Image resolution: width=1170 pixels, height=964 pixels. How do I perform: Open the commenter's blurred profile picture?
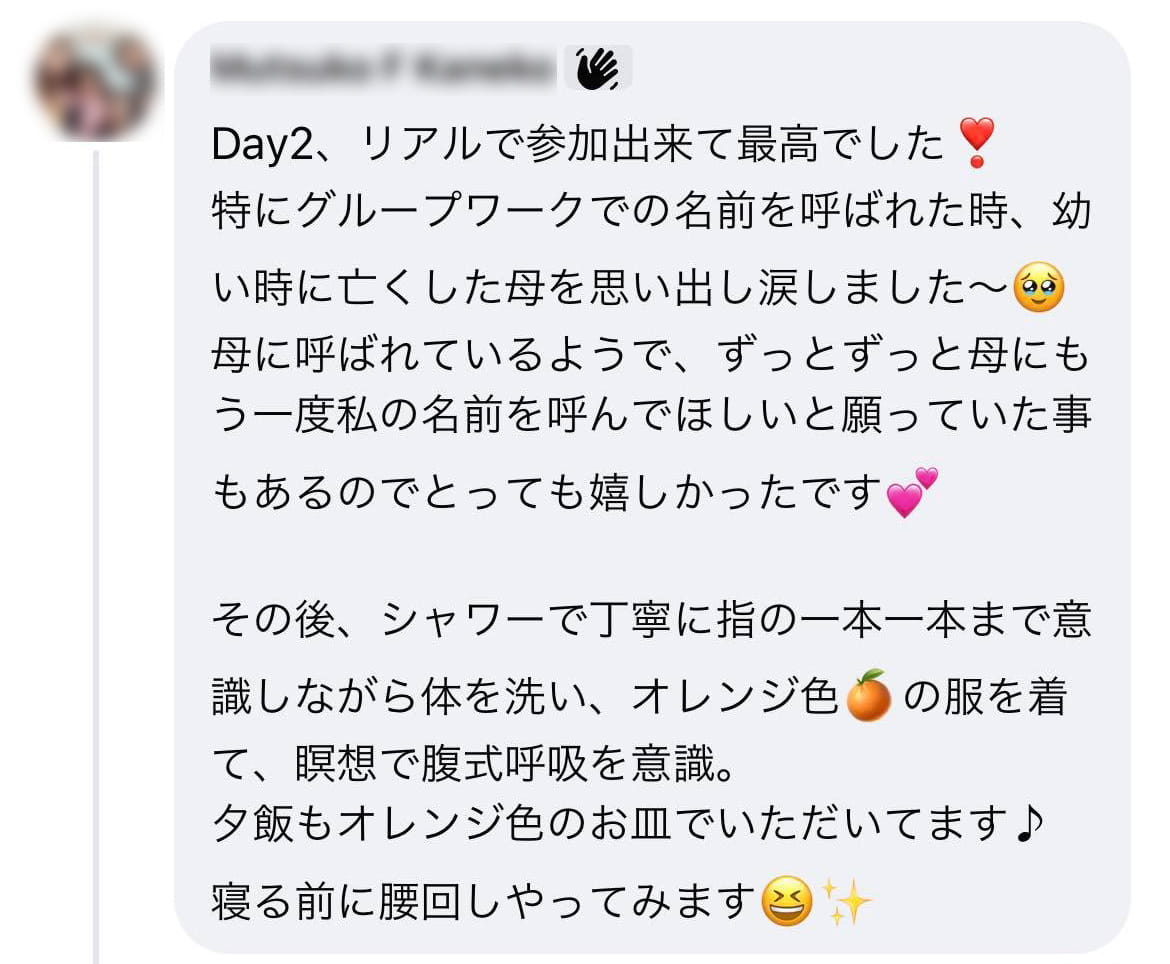93,81
